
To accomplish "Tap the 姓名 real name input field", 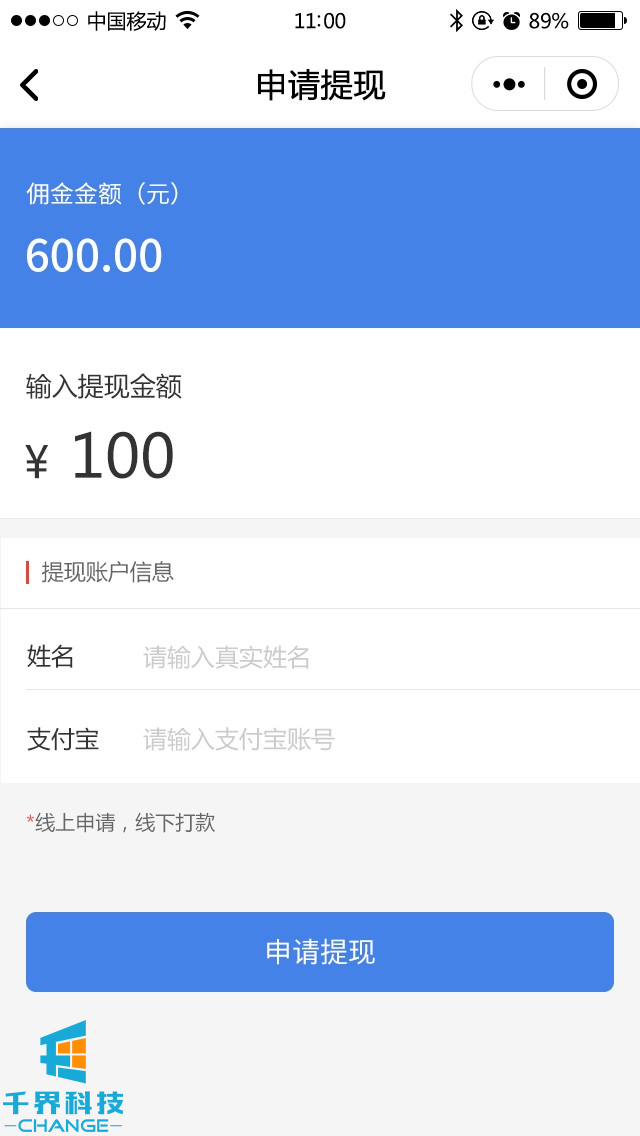I will [x=380, y=657].
